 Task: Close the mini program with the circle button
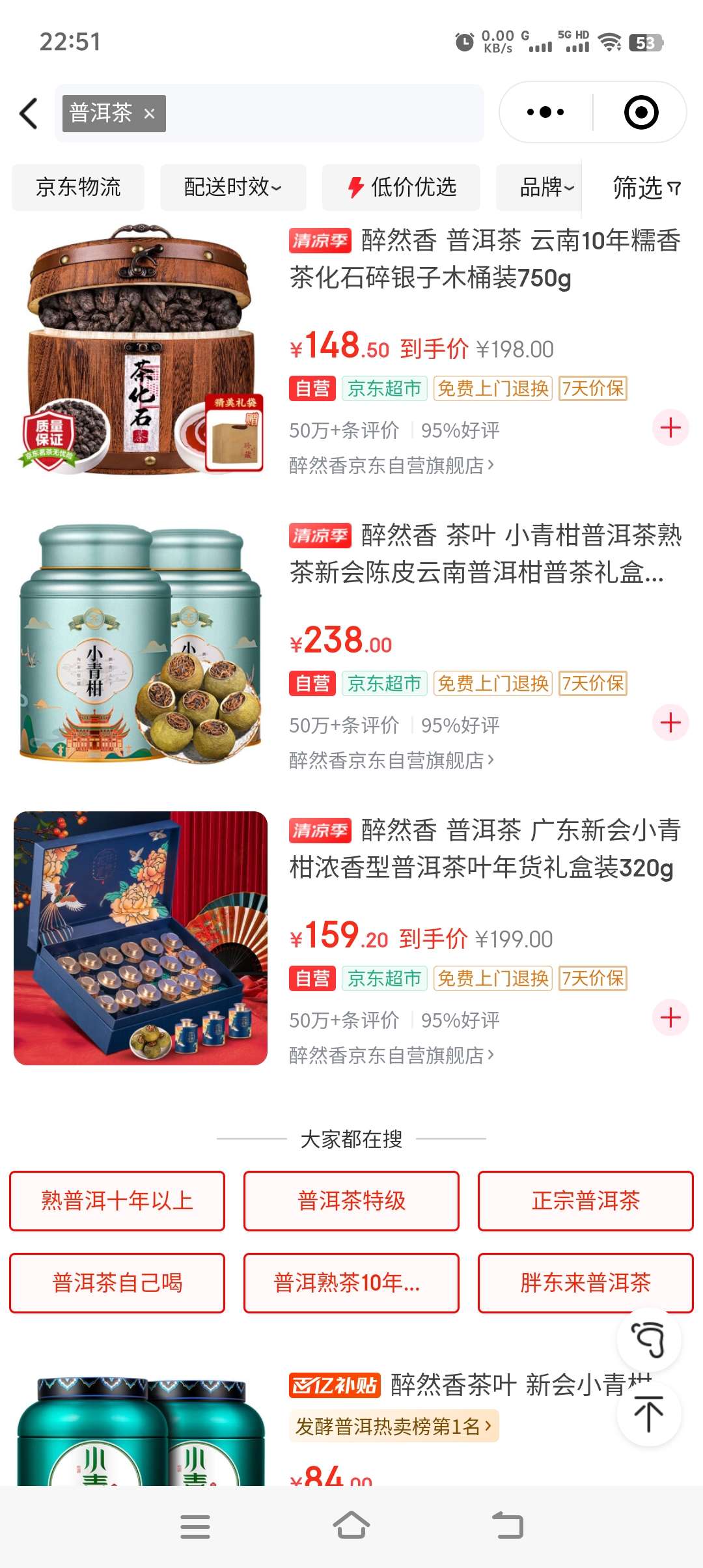(641, 113)
